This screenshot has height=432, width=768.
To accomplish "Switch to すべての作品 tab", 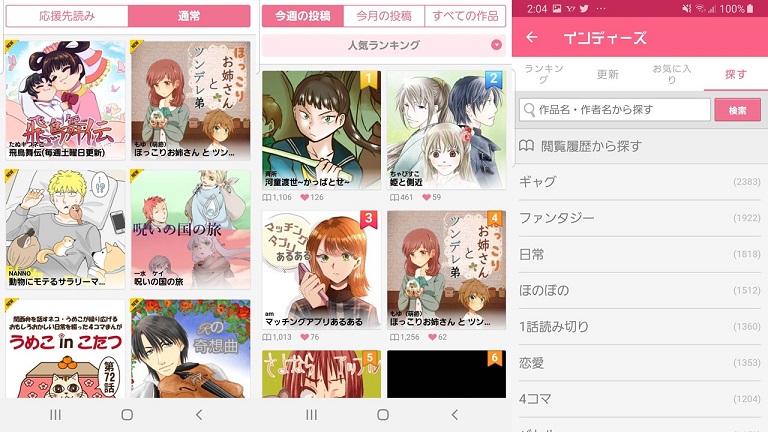I will (465, 16).
